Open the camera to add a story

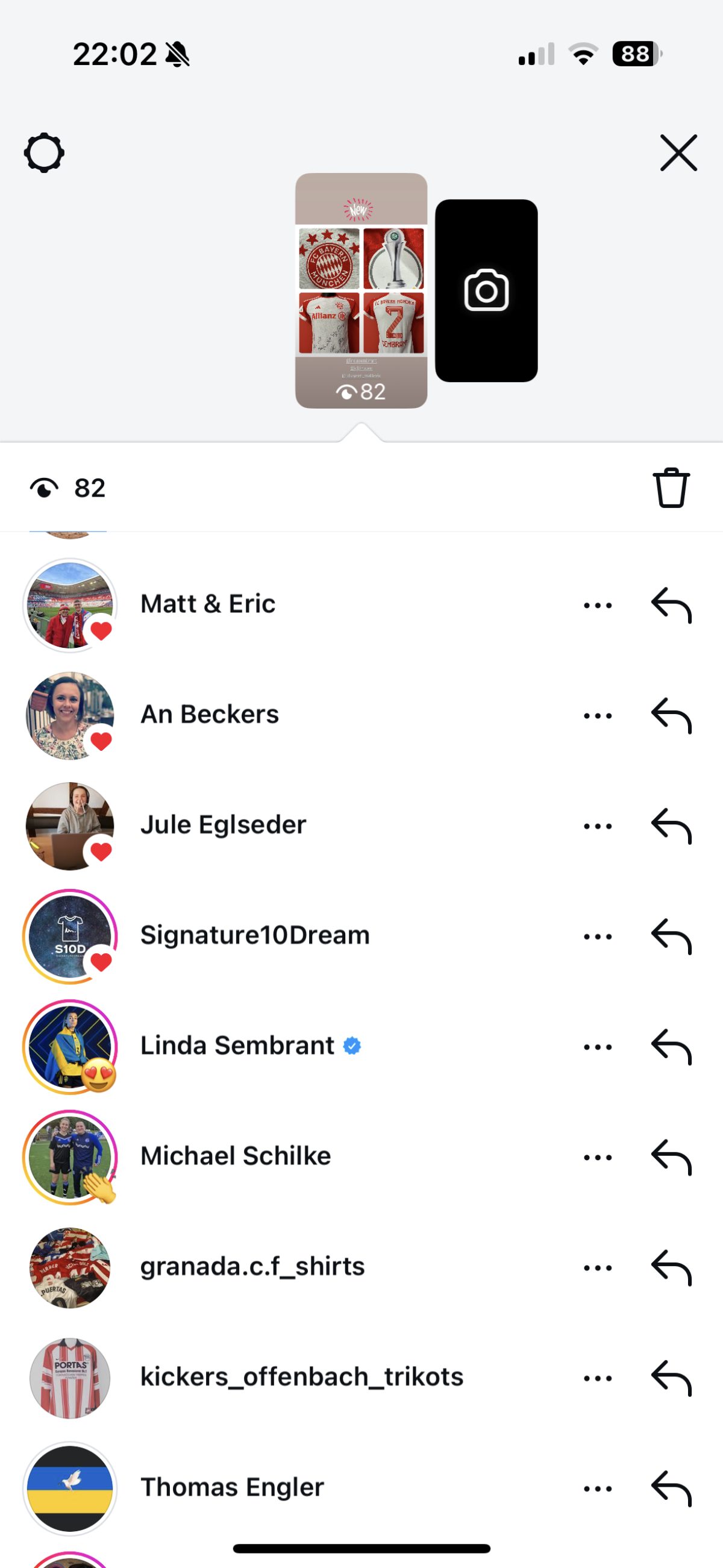pyautogui.click(x=486, y=290)
